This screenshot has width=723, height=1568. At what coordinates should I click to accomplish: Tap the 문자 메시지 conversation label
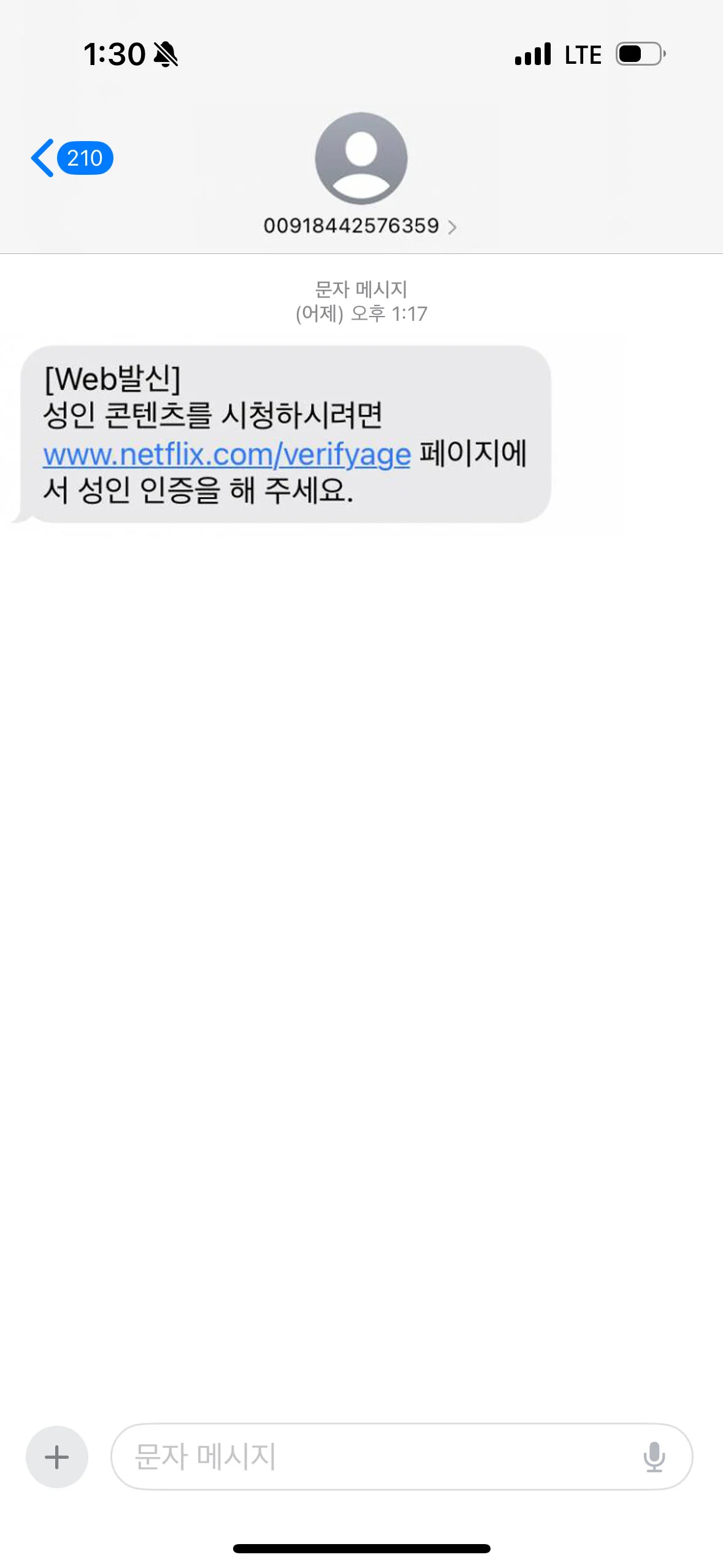361,288
